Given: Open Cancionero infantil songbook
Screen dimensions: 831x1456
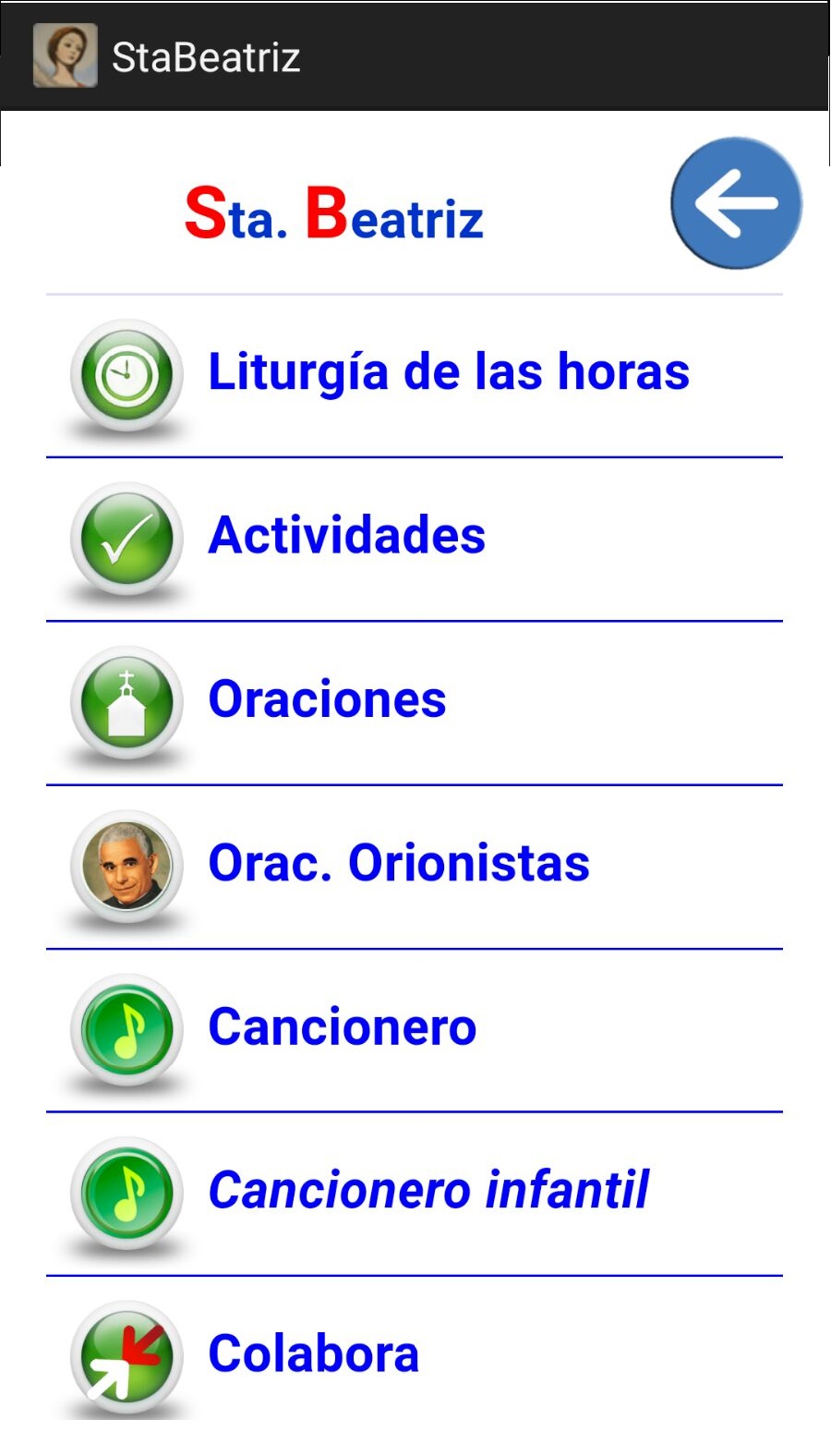Looking at the screenshot, I should (415, 1194).
